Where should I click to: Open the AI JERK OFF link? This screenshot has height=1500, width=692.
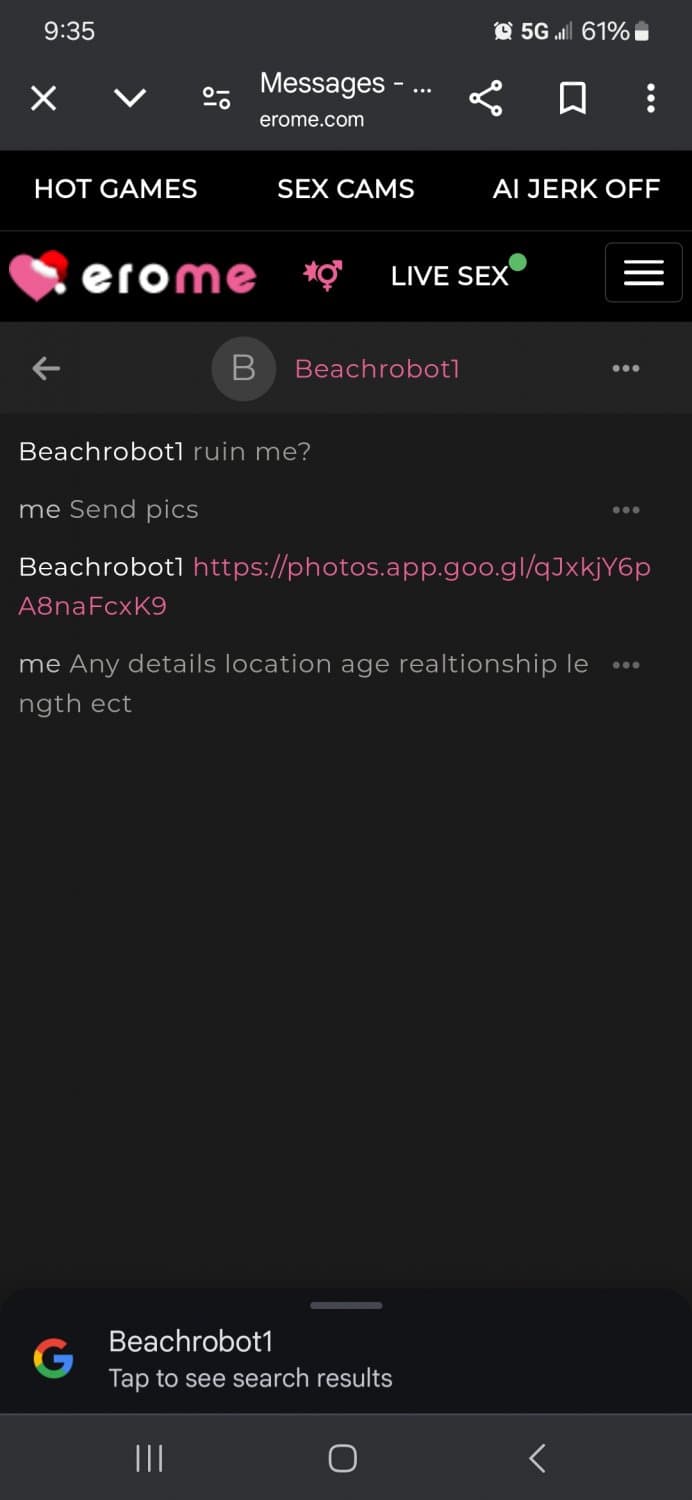[576, 189]
